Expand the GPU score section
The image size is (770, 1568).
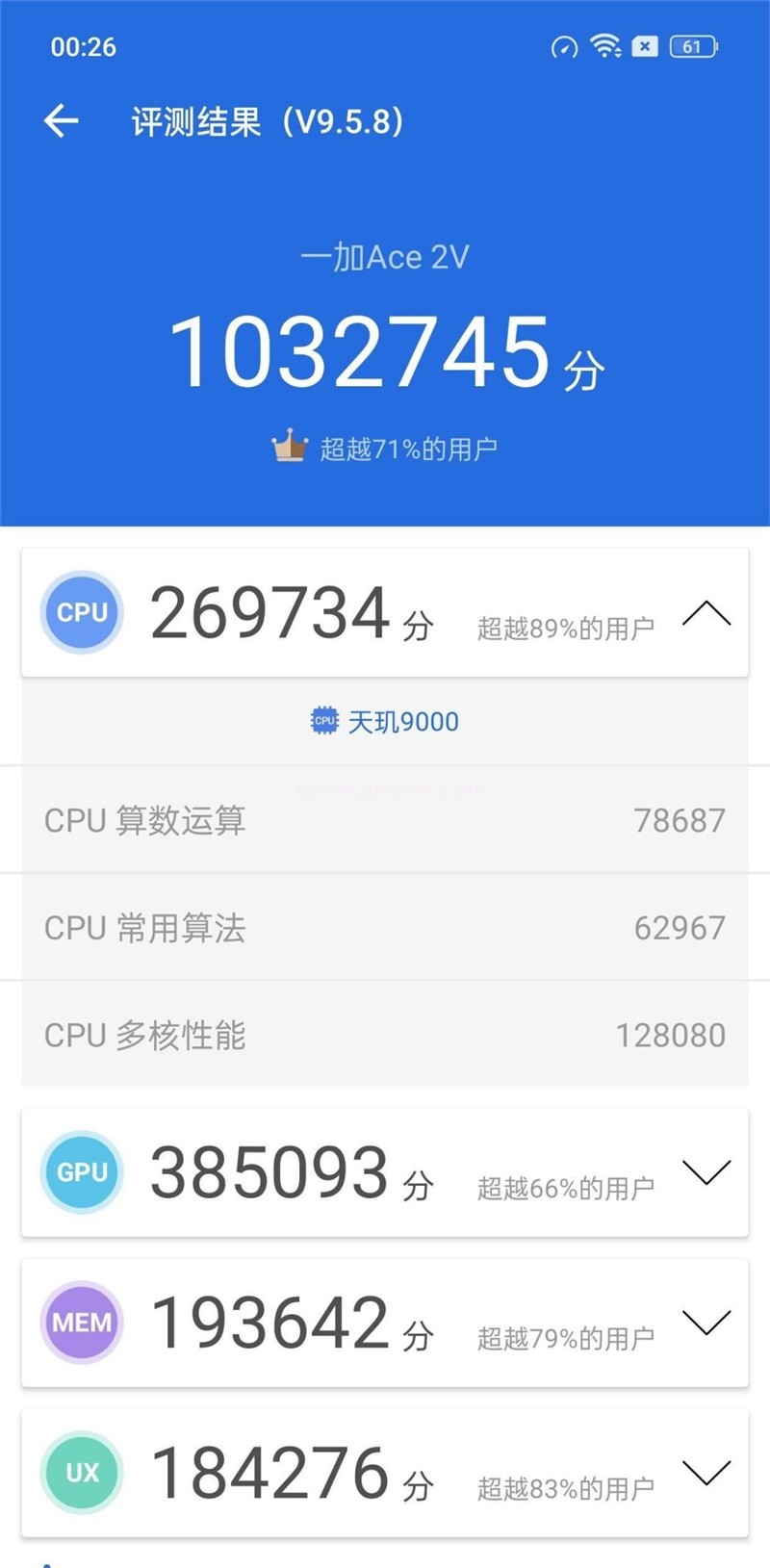706,1172
